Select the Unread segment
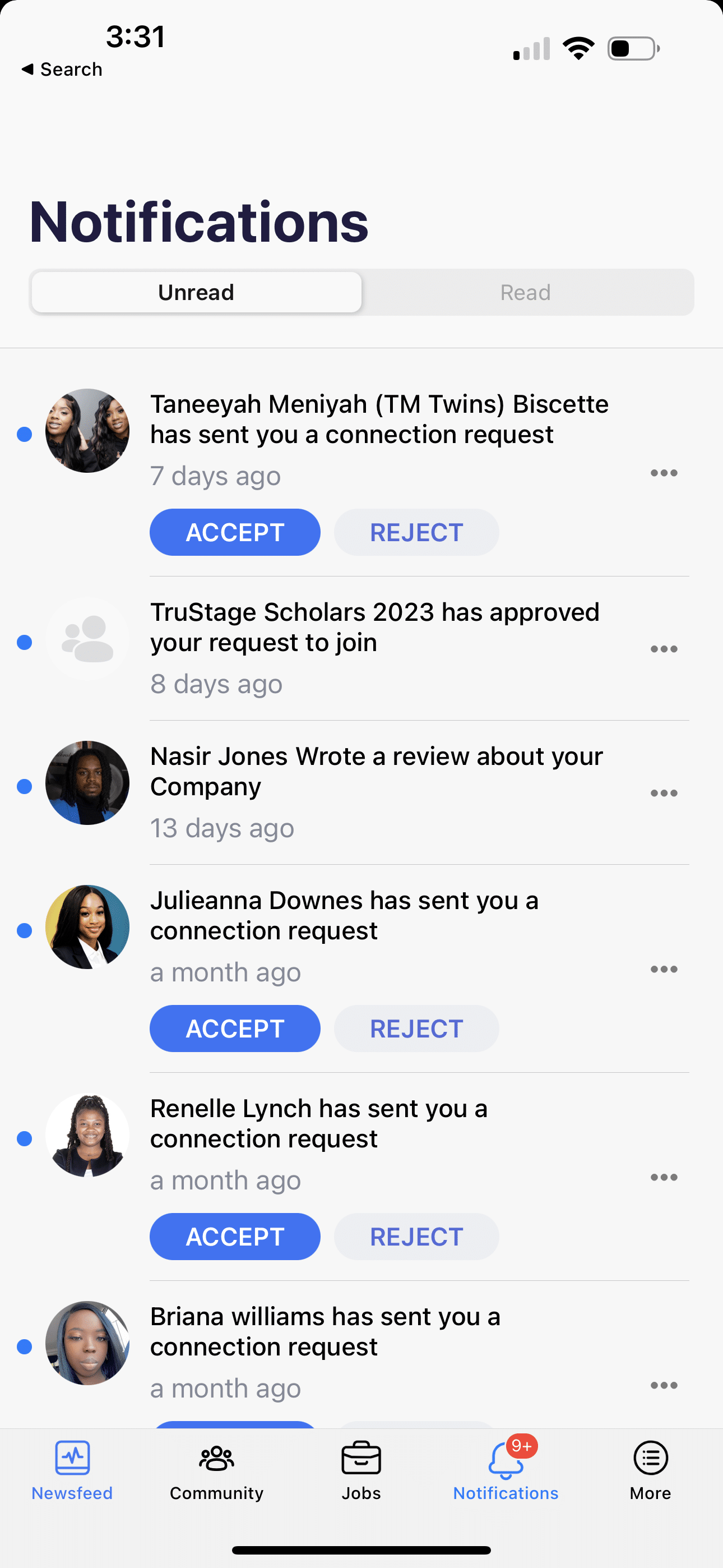The width and height of the screenshot is (723, 1568). (x=196, y=293)
